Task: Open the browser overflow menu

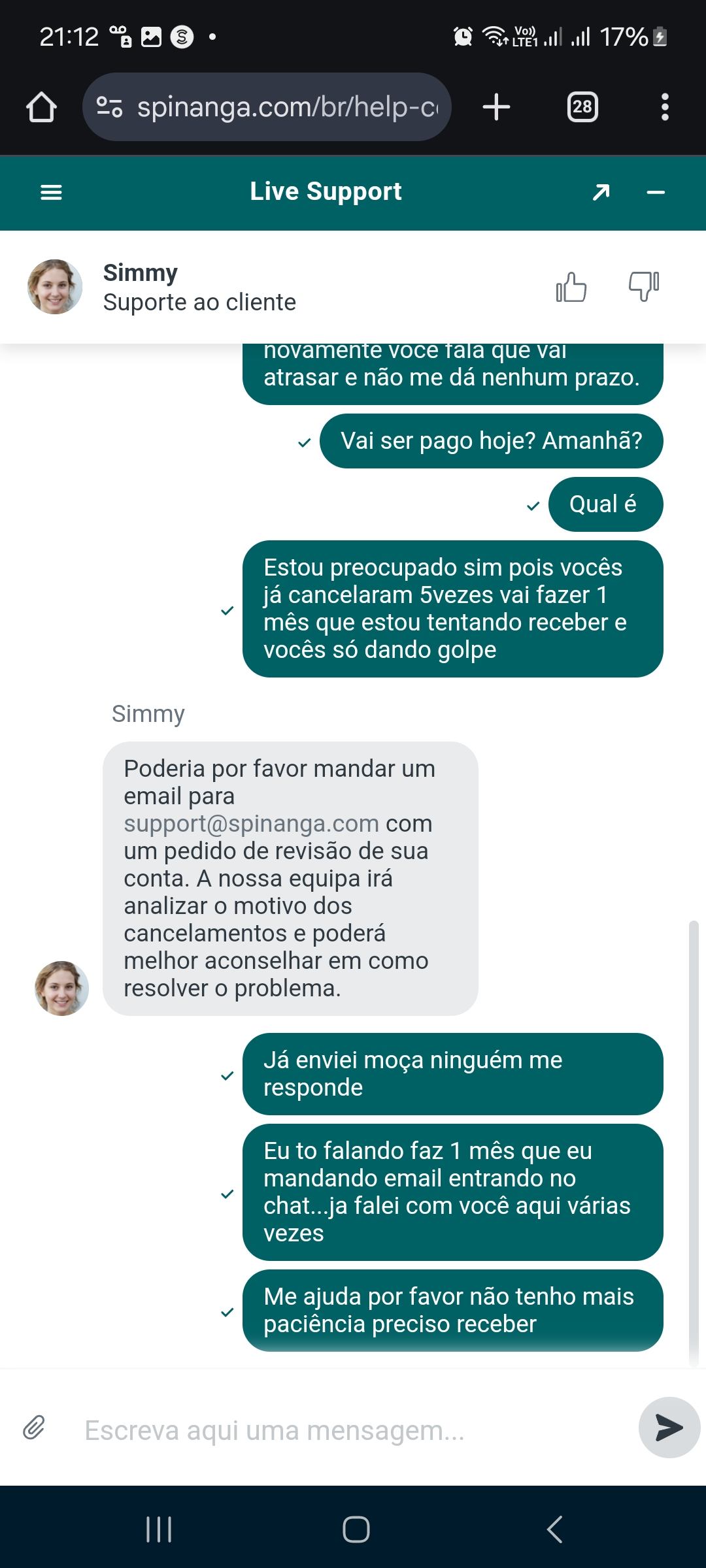Action: (665, 107)
